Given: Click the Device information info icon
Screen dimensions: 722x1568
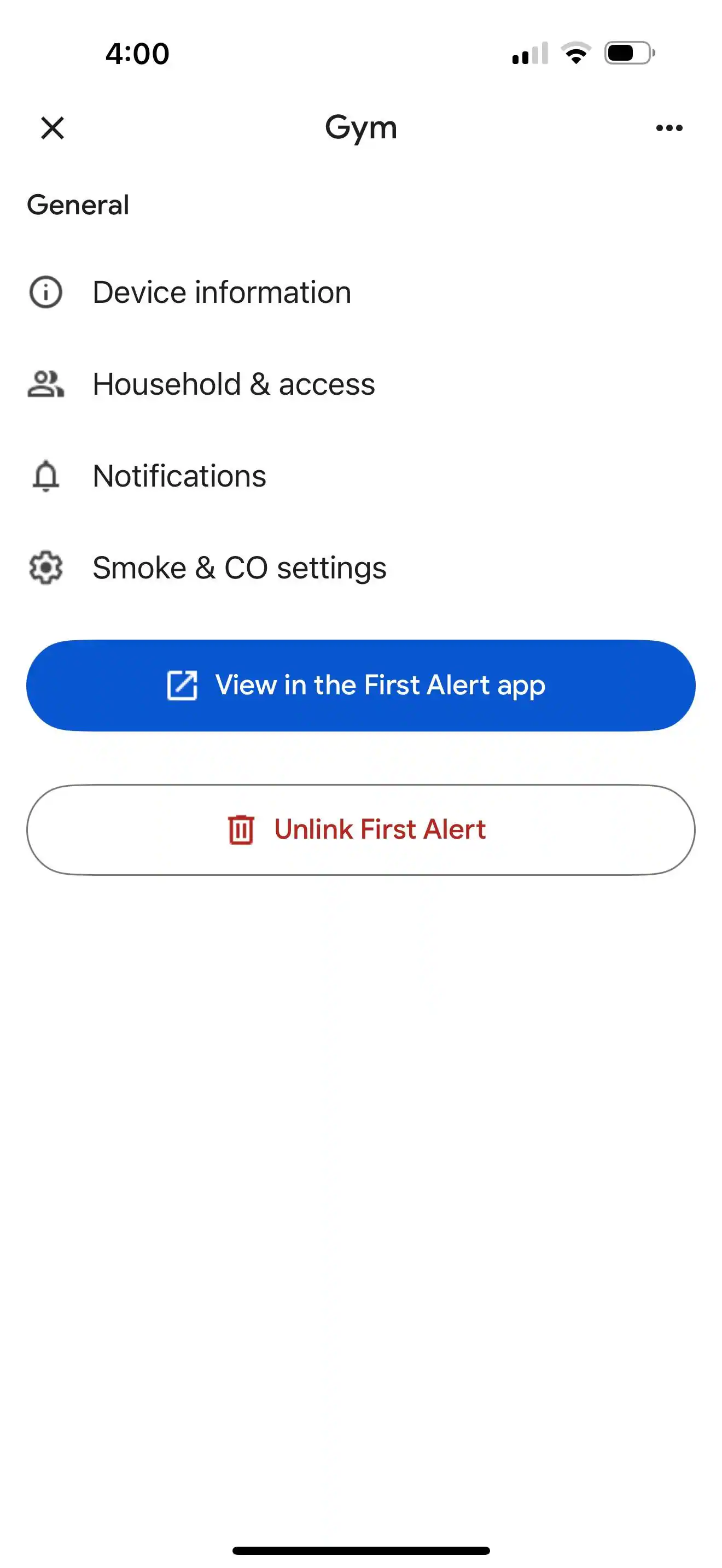Looking at the screenshot, I should point(45,291).
